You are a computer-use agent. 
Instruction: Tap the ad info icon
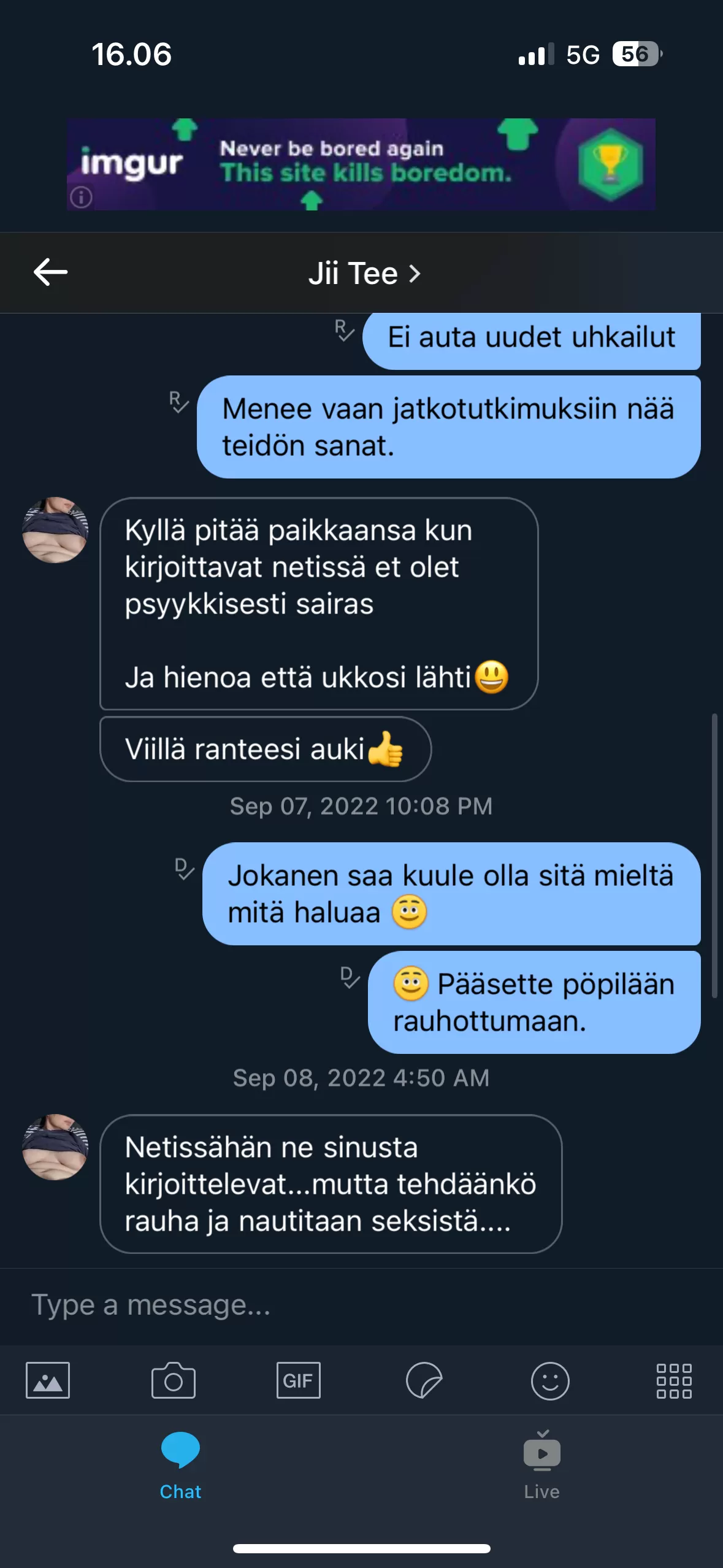(82, 198)
